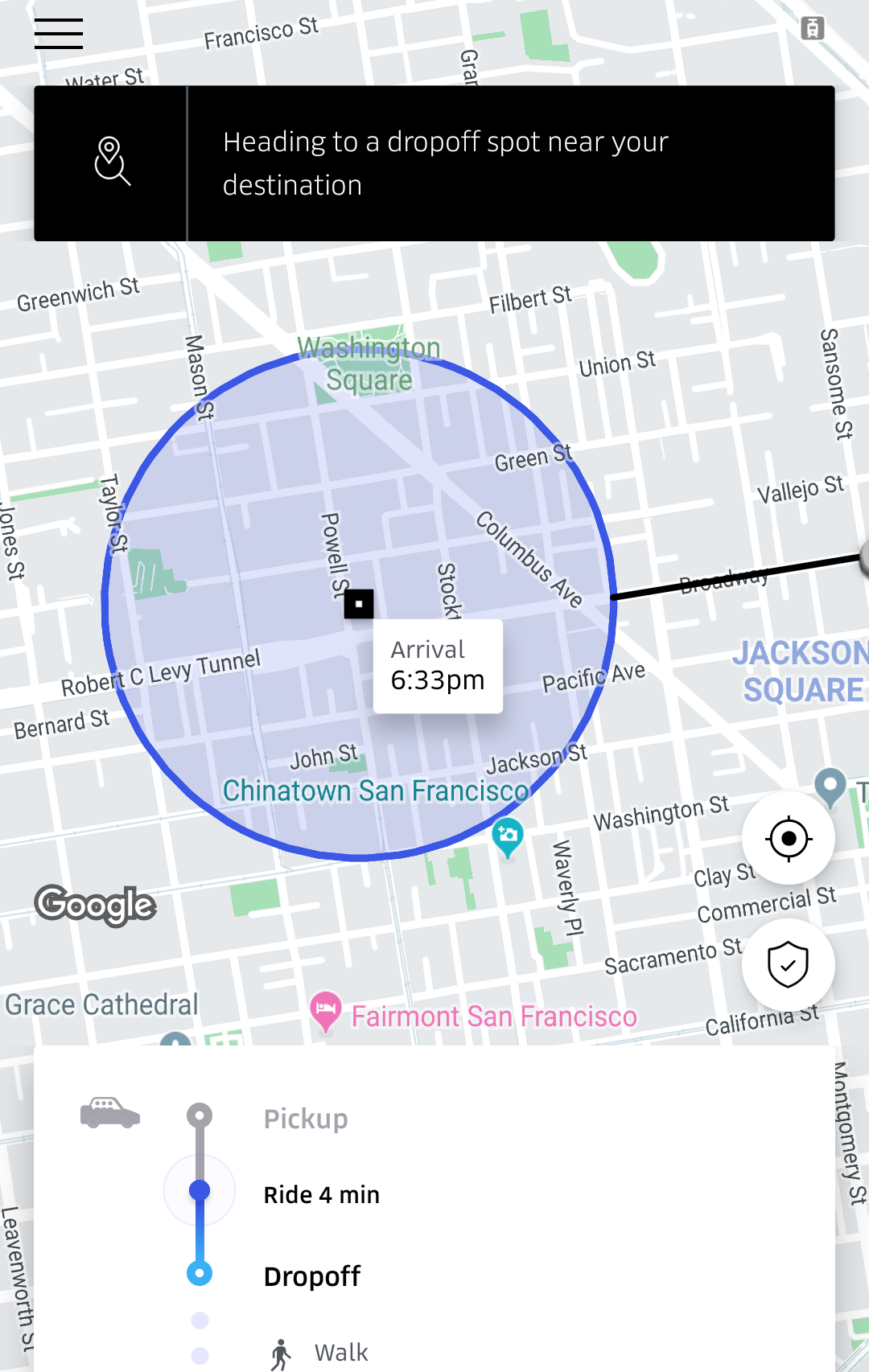This screenshot has height=1372, width=869.
Task: Open the hamburger menu
Action: (59, 34)
